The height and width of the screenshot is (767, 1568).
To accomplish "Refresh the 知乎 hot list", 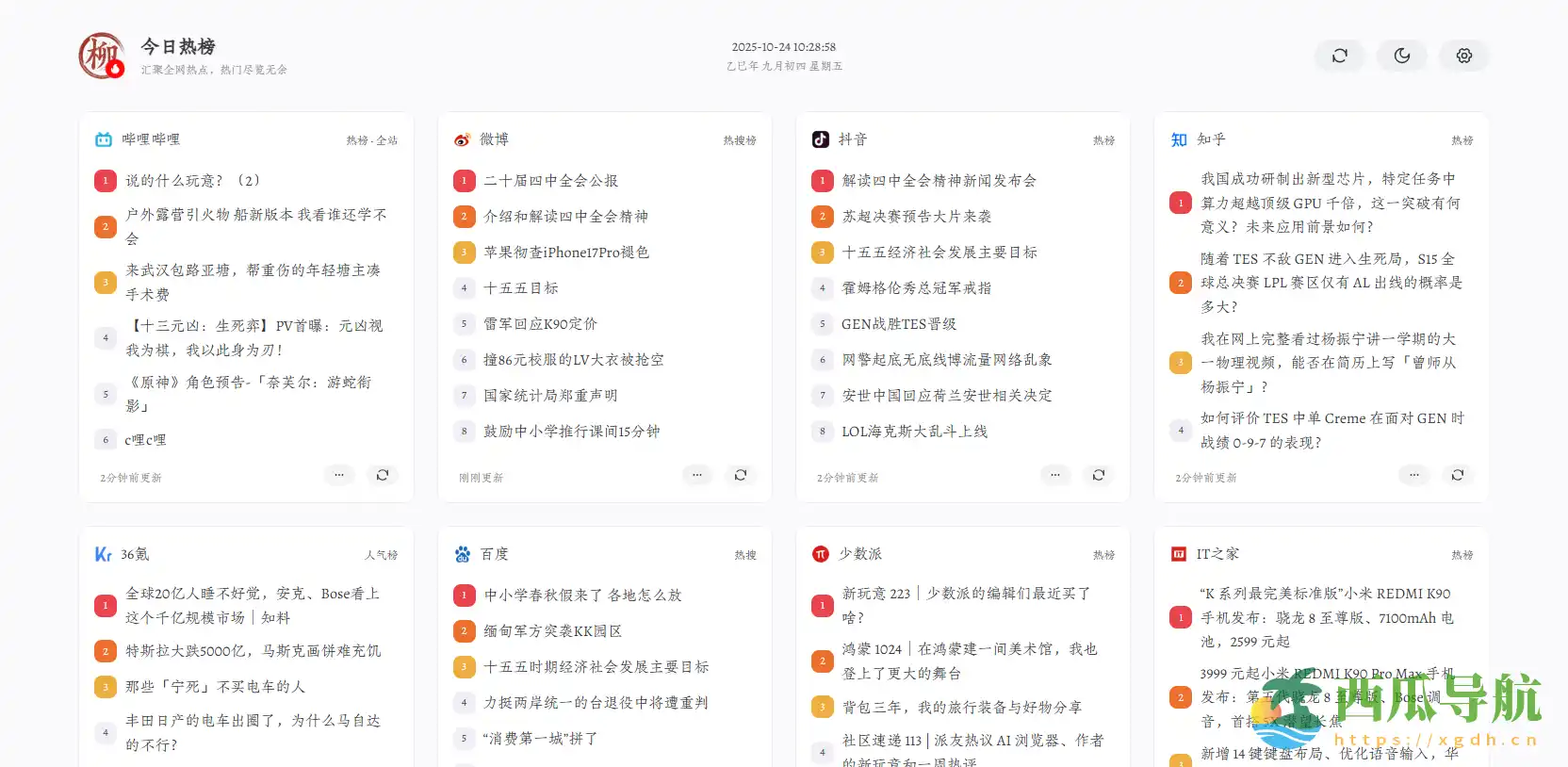I will [1458, 475].
